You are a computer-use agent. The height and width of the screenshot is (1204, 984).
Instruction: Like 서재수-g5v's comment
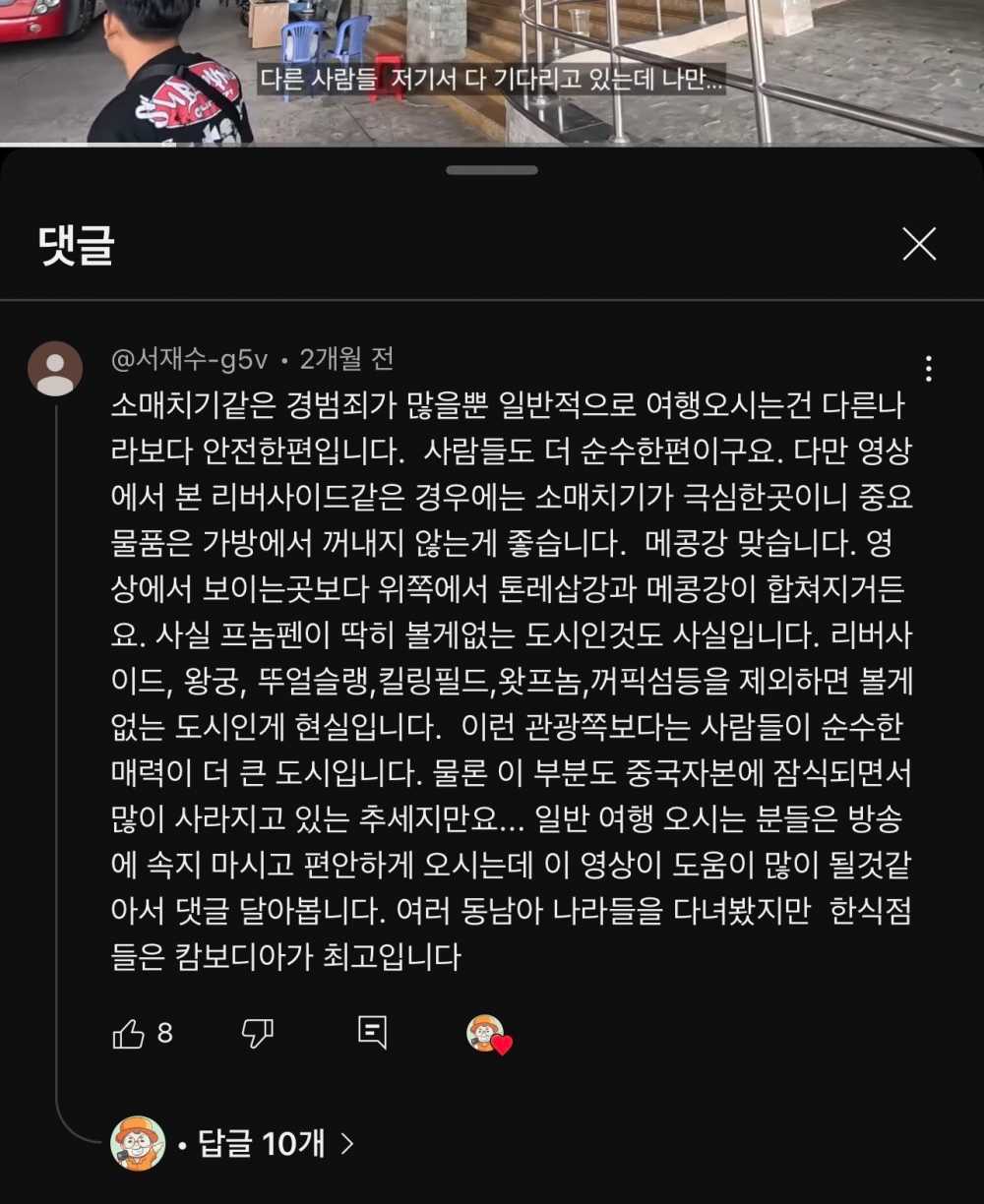tap(129, 1033)
